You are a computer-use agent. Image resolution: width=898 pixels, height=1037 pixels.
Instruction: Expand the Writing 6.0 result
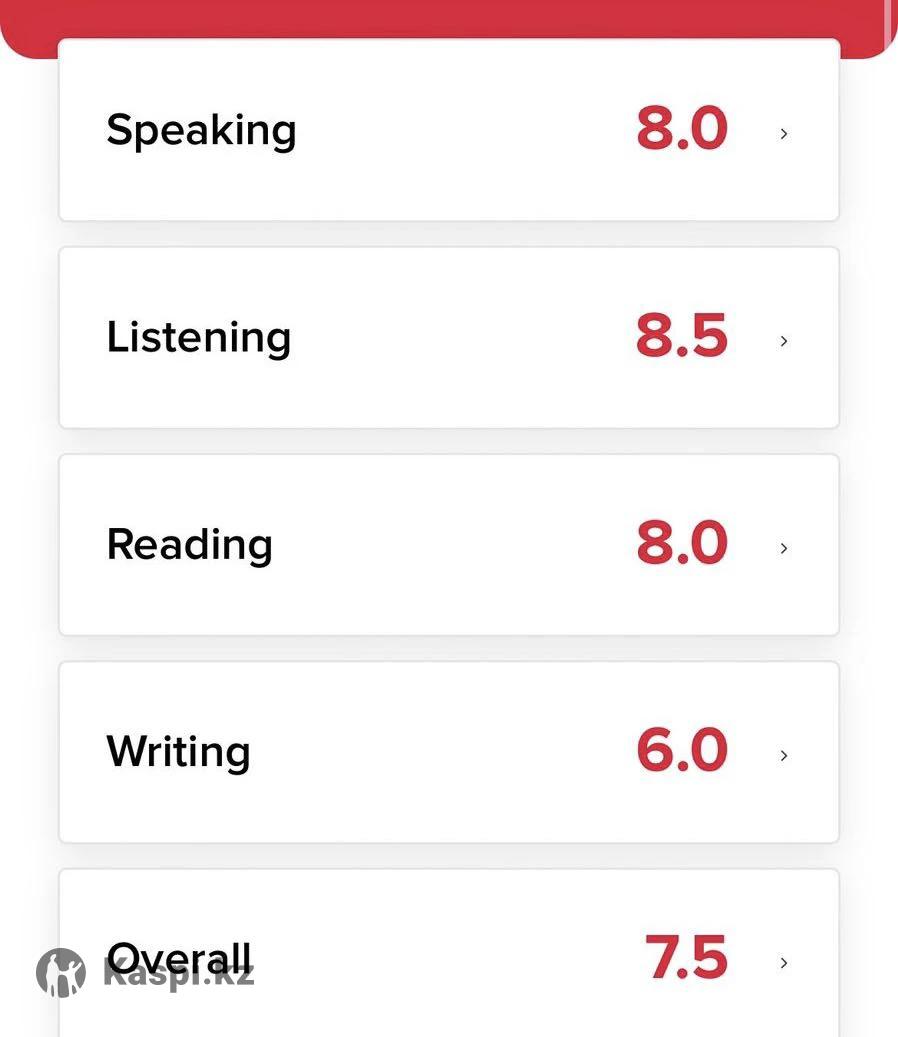[448, 752]
